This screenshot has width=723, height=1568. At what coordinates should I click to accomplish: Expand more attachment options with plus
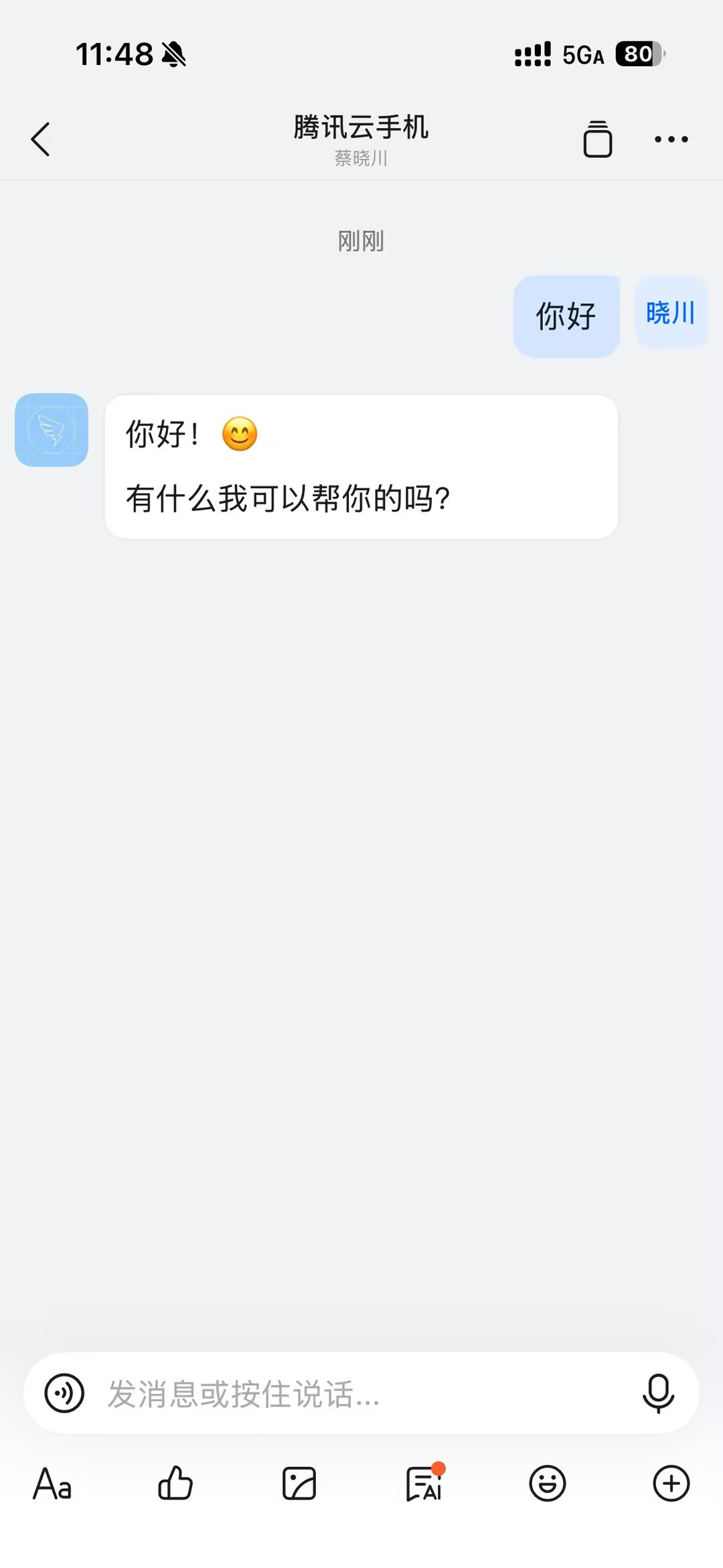tap(671, 1484)
